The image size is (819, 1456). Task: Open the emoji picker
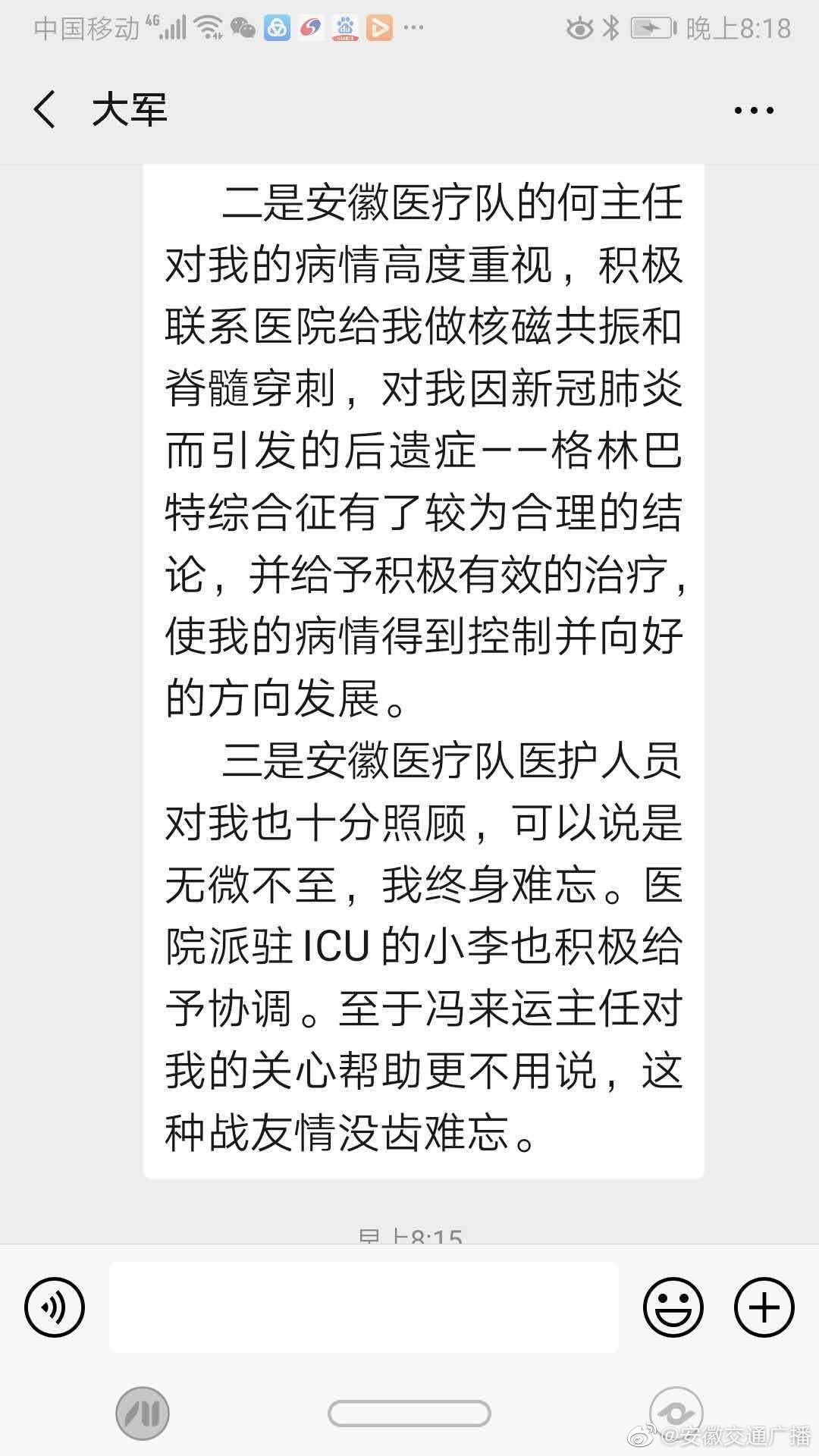(x=673, y=1307)
